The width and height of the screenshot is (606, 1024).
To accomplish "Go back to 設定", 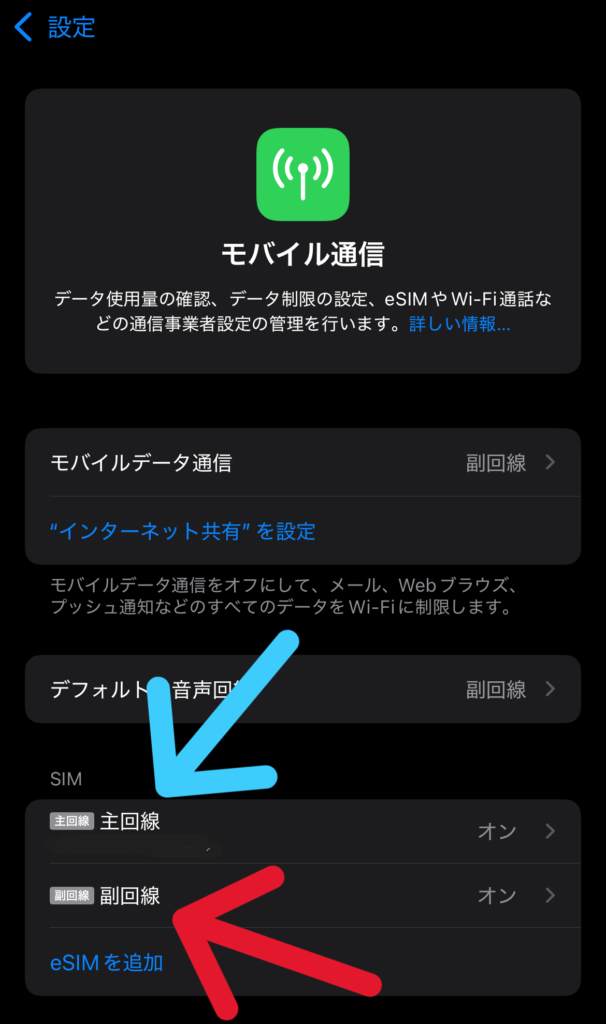I will (x=55, y=27).
